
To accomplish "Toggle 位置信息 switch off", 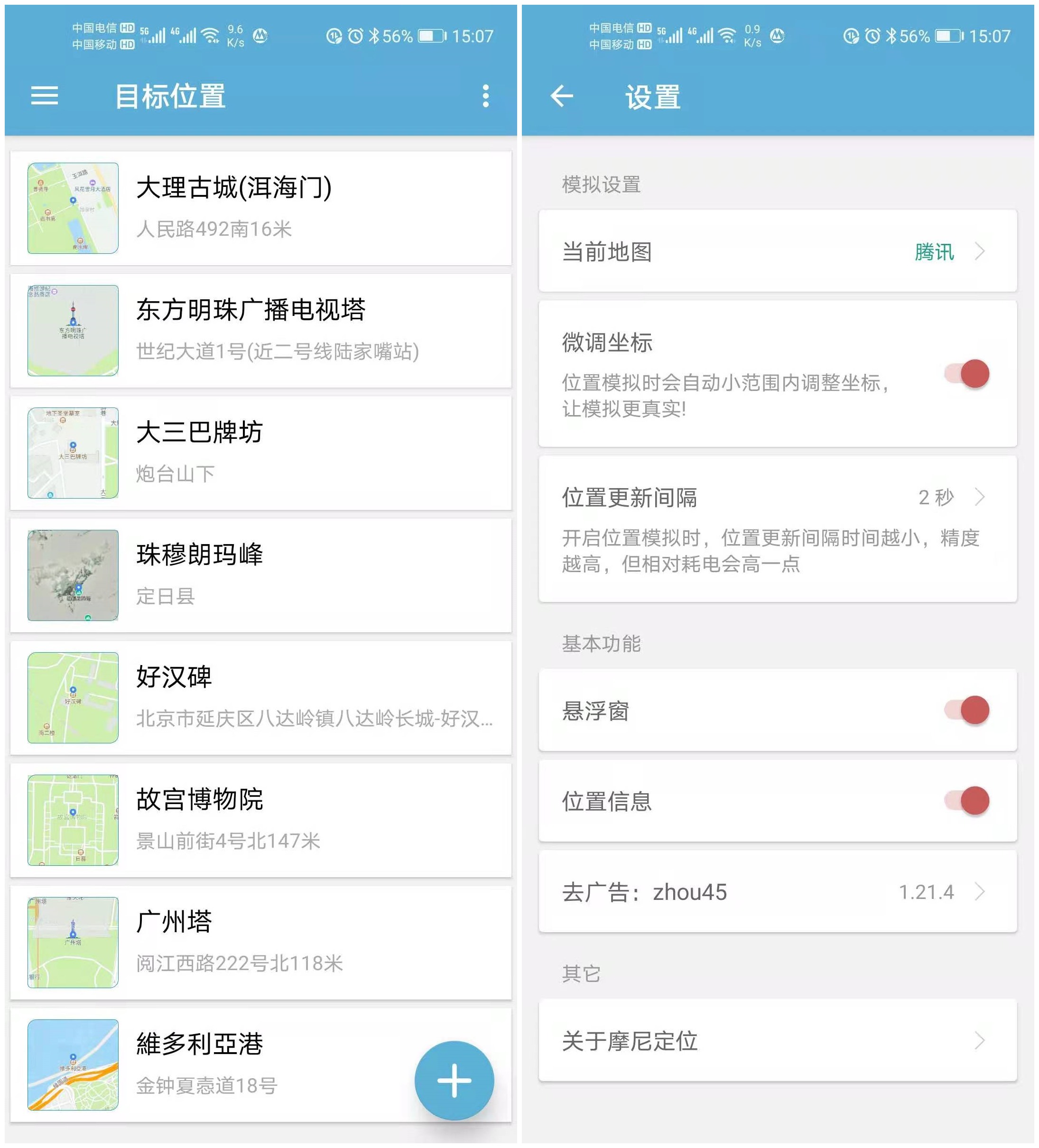I will [968, 801].
